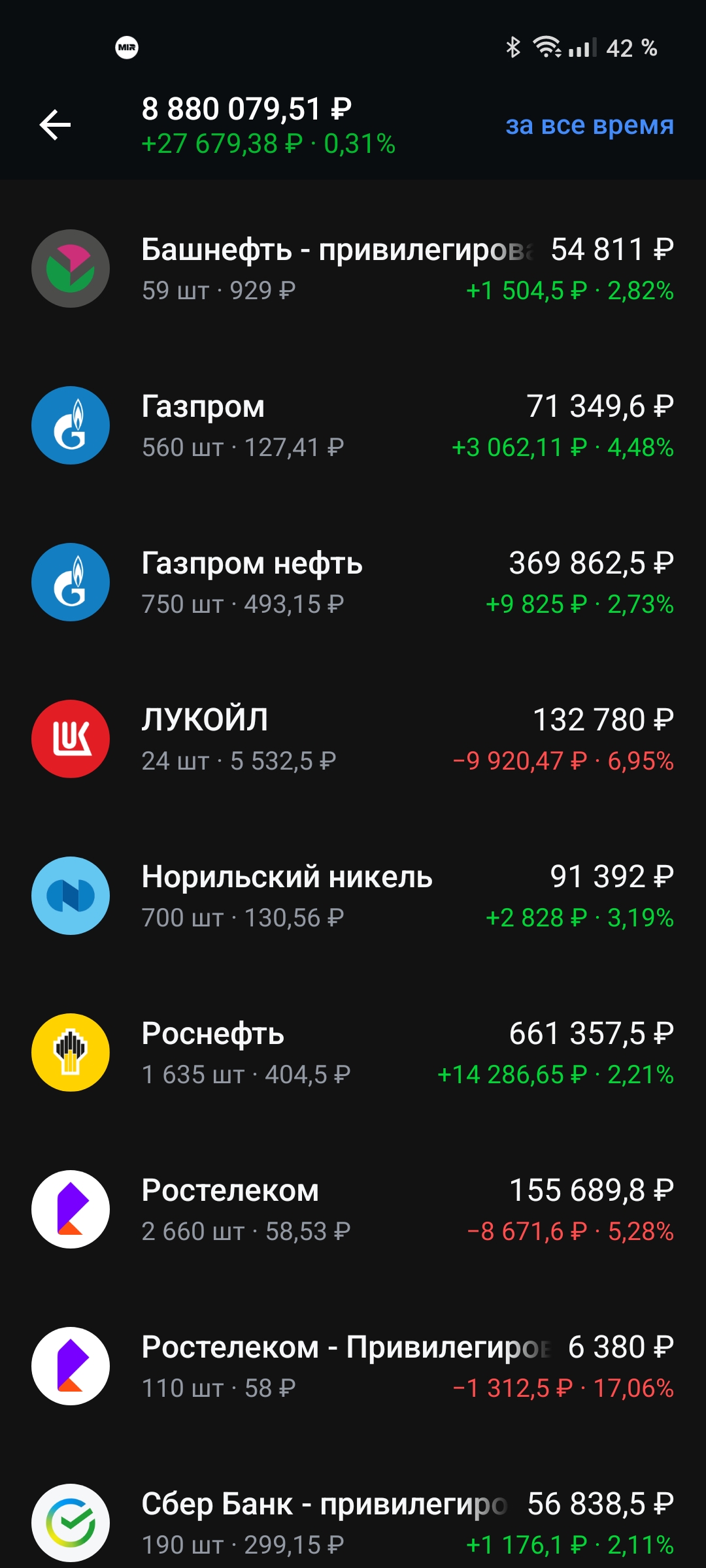Open the Башнефть привилегированные position

pyautogui.click(x=353, y=269)
